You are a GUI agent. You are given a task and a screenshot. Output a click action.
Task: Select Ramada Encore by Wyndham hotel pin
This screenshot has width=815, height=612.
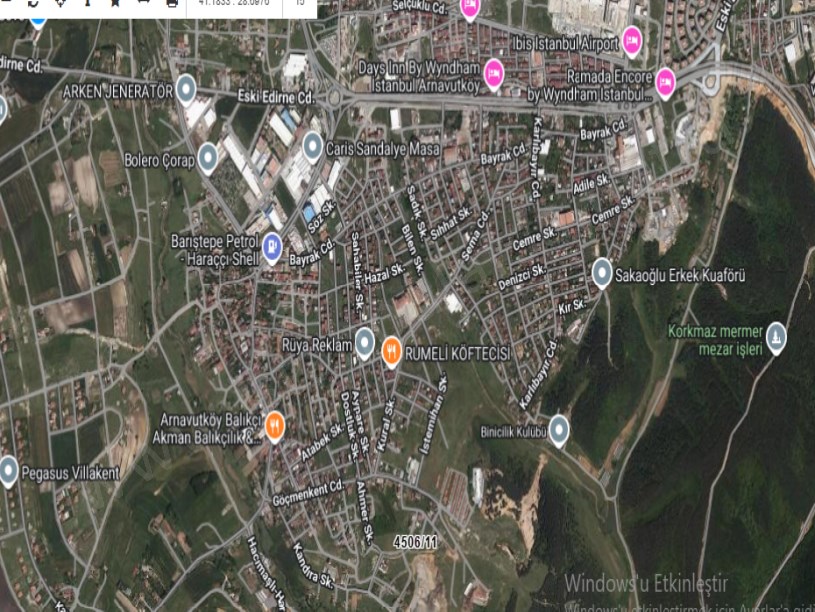[665, 81]
